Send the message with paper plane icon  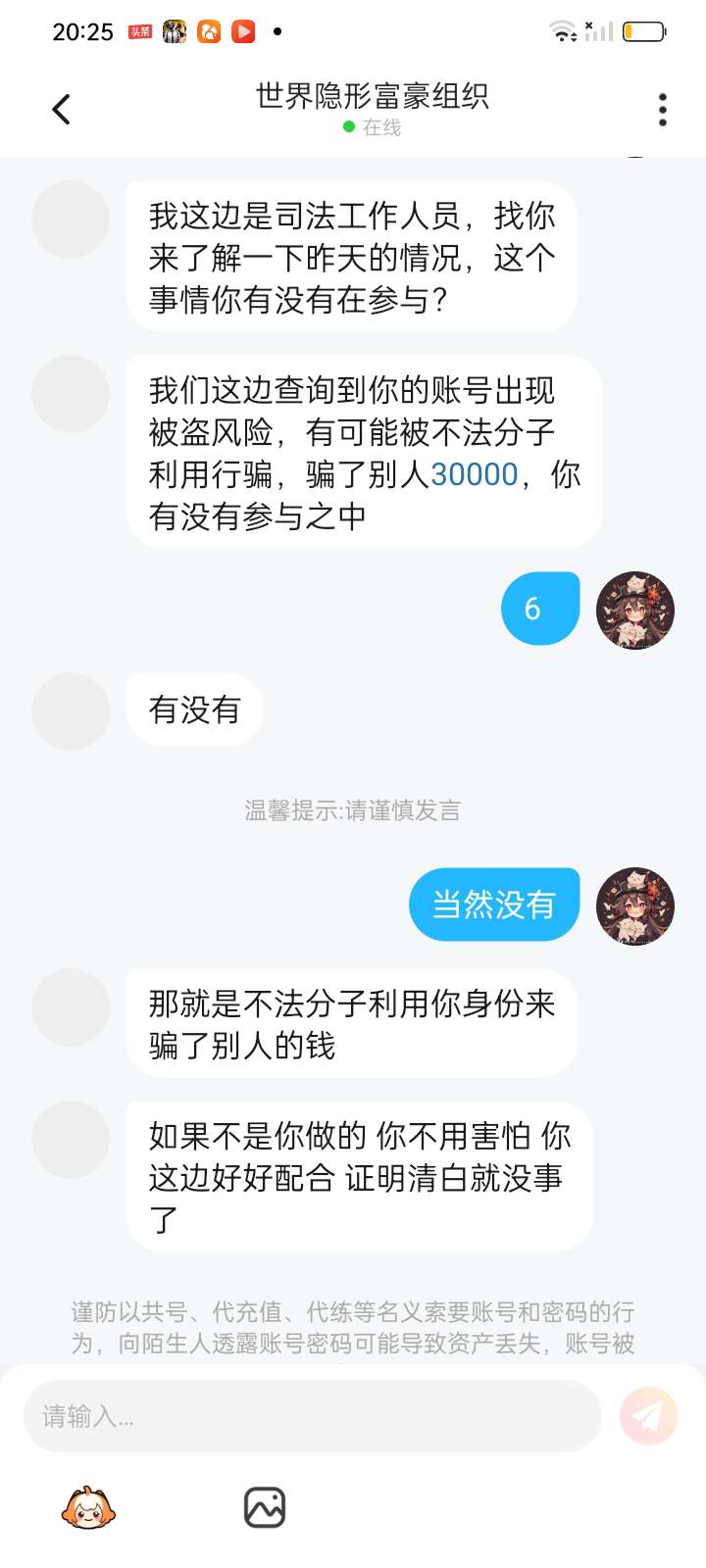(x=648, y=1416)
